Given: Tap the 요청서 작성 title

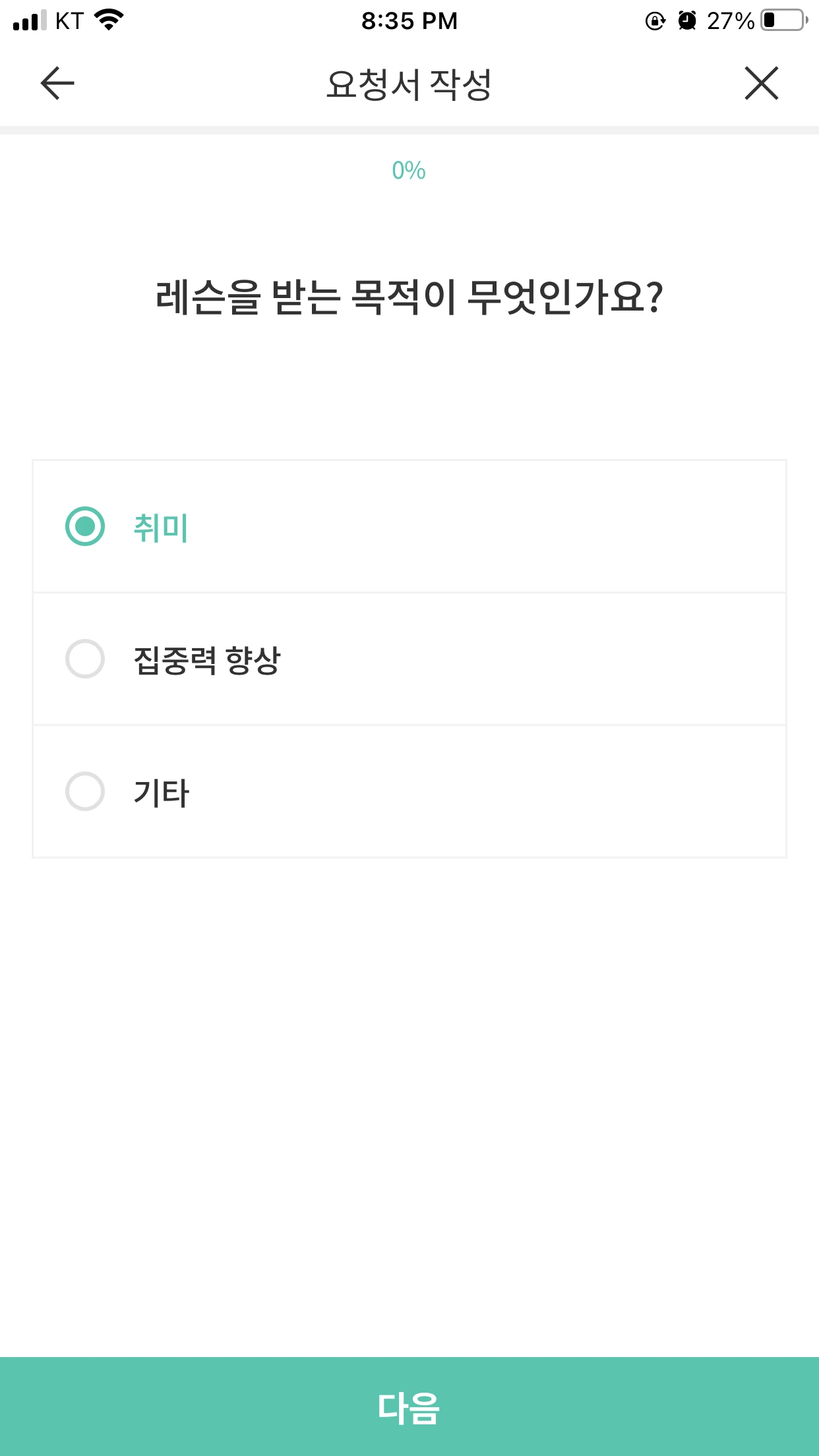Looking at the screenshot, I should click(409, 83).
